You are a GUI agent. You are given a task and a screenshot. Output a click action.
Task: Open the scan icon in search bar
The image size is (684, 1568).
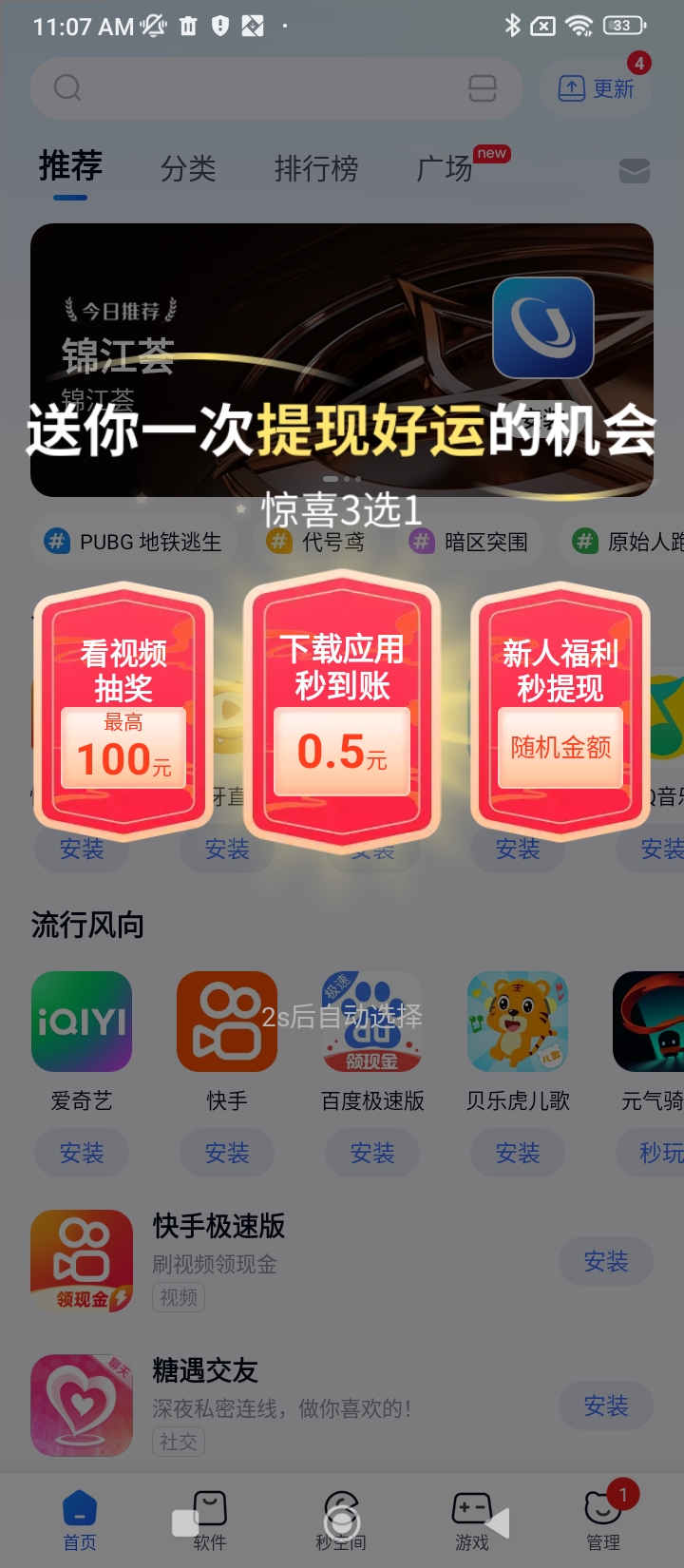[x=483, y=88]
